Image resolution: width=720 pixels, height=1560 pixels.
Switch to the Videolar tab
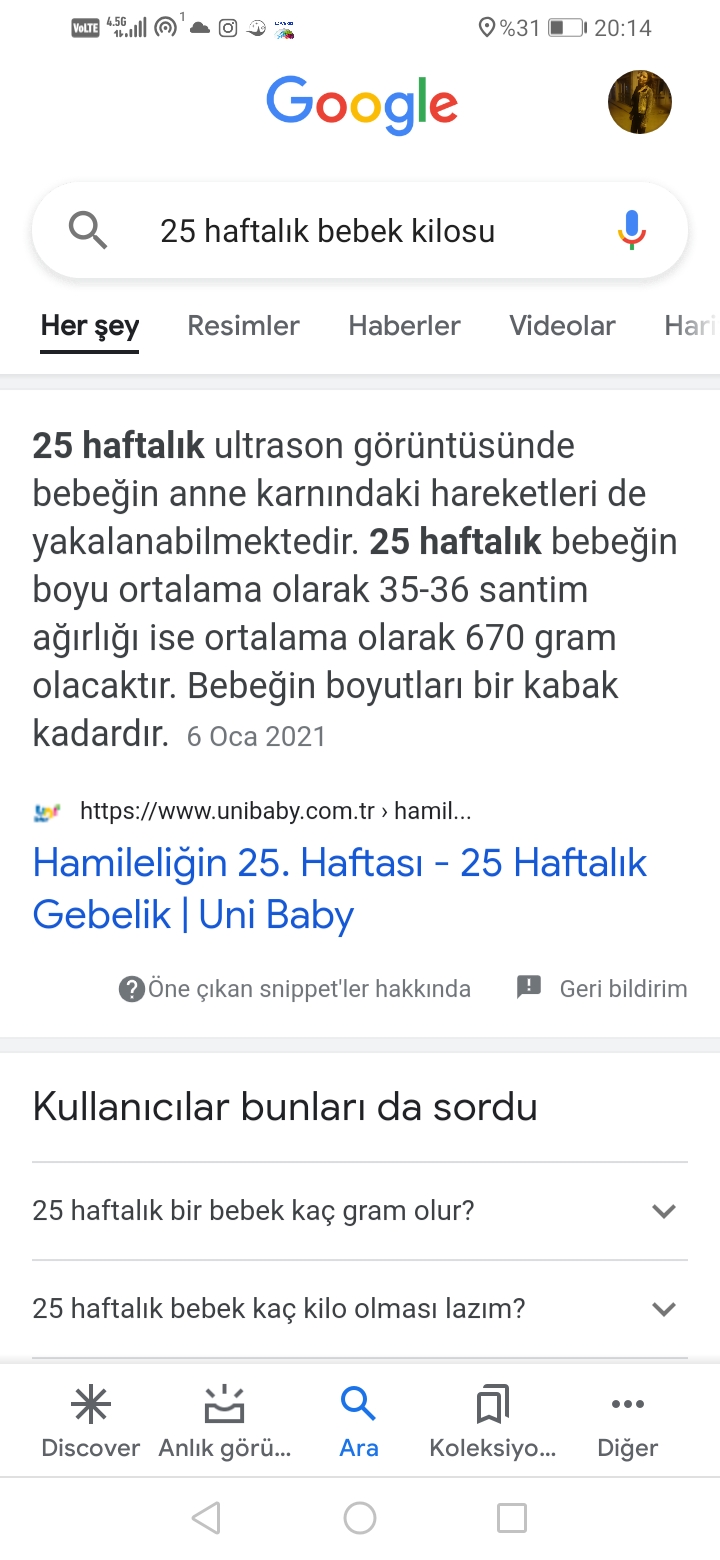[x=562, y=325]
